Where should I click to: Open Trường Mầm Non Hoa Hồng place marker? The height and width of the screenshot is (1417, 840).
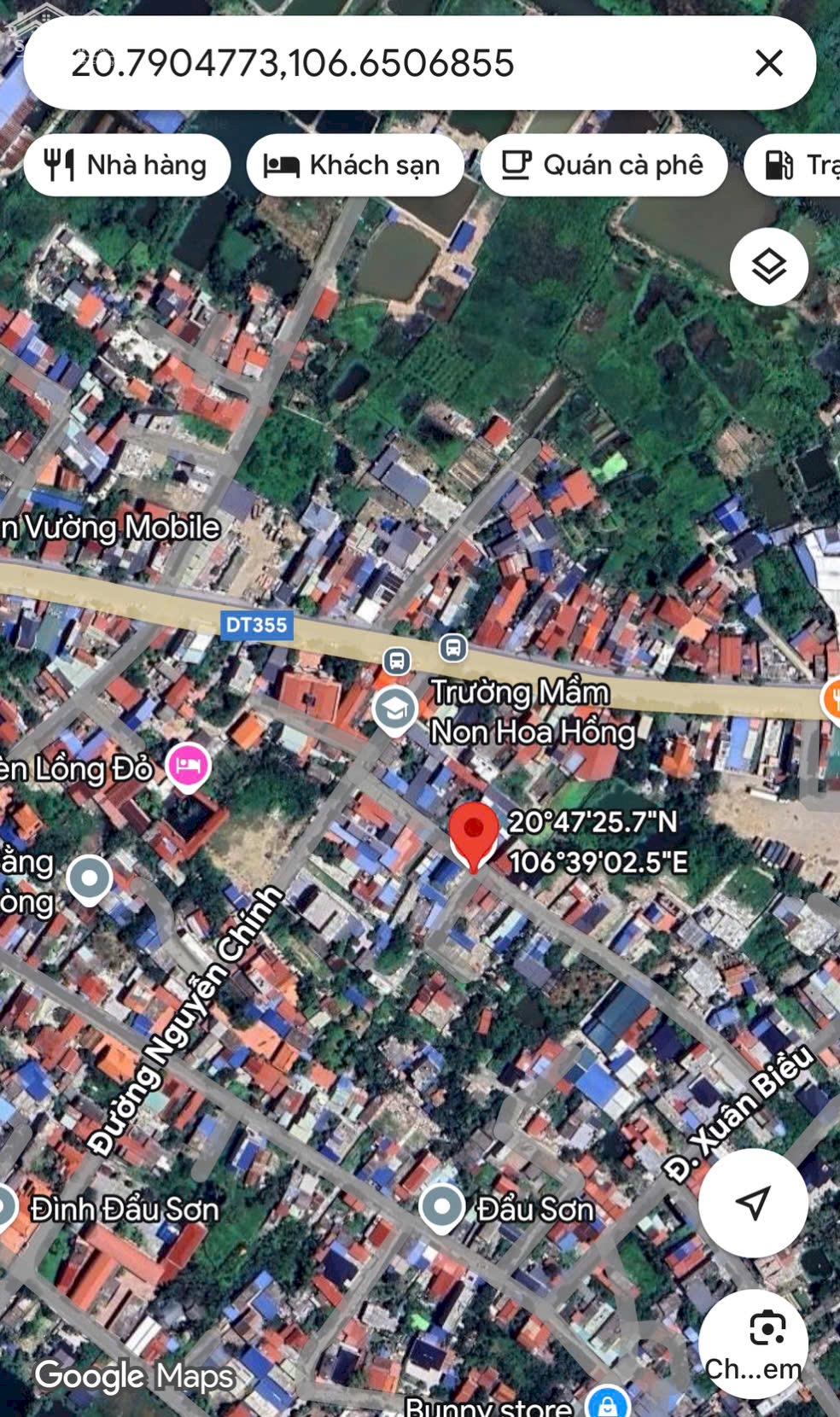point(394,709)
